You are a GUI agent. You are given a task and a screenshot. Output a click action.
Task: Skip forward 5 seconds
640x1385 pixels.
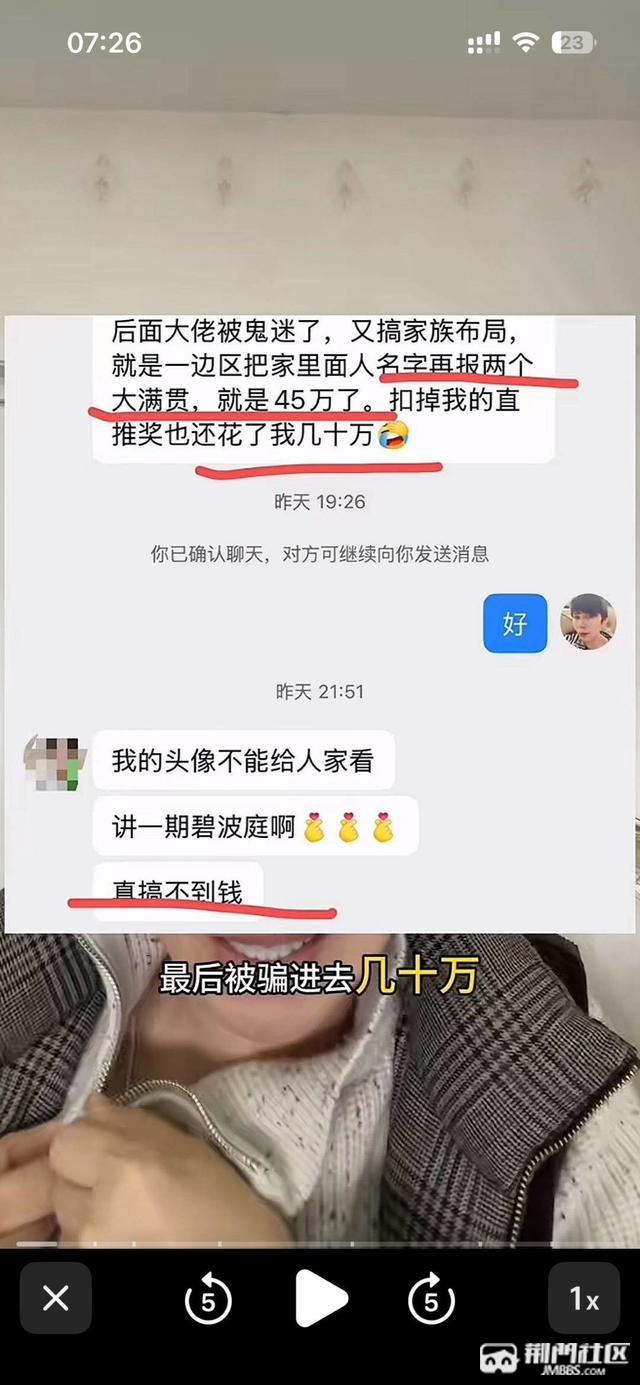(431, 1300)
